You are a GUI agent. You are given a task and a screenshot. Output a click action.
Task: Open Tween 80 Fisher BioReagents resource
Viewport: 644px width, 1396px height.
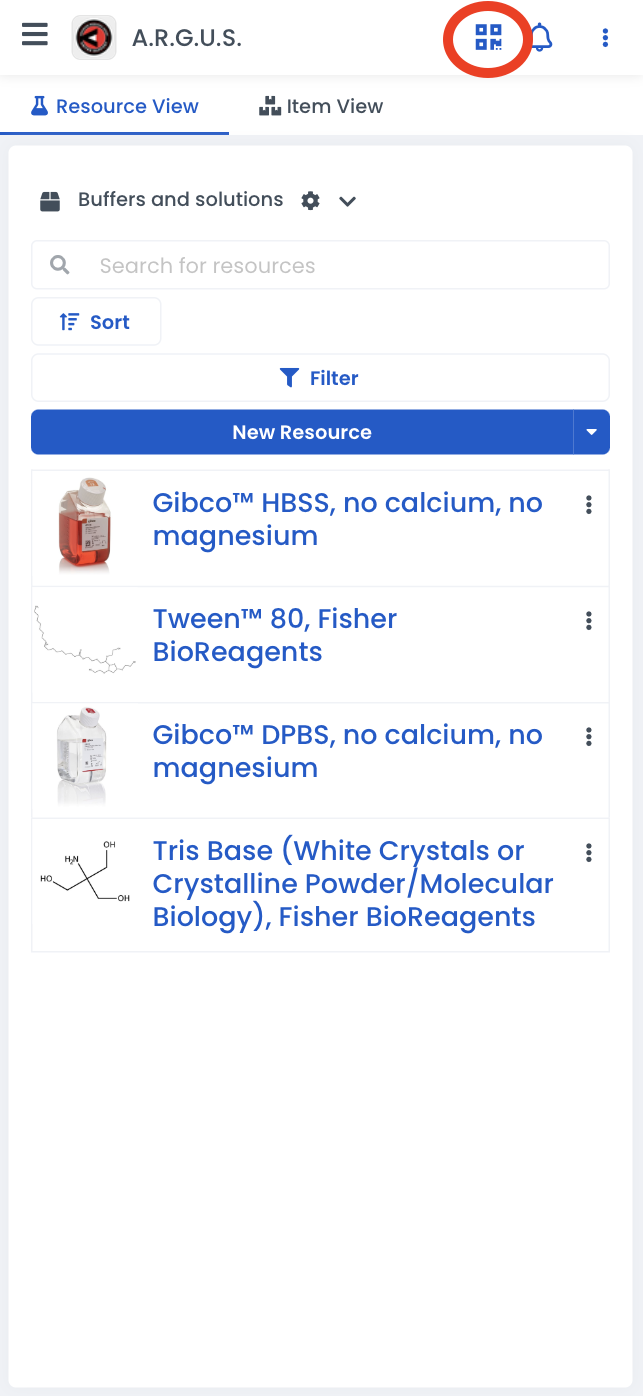pos(275,635)
